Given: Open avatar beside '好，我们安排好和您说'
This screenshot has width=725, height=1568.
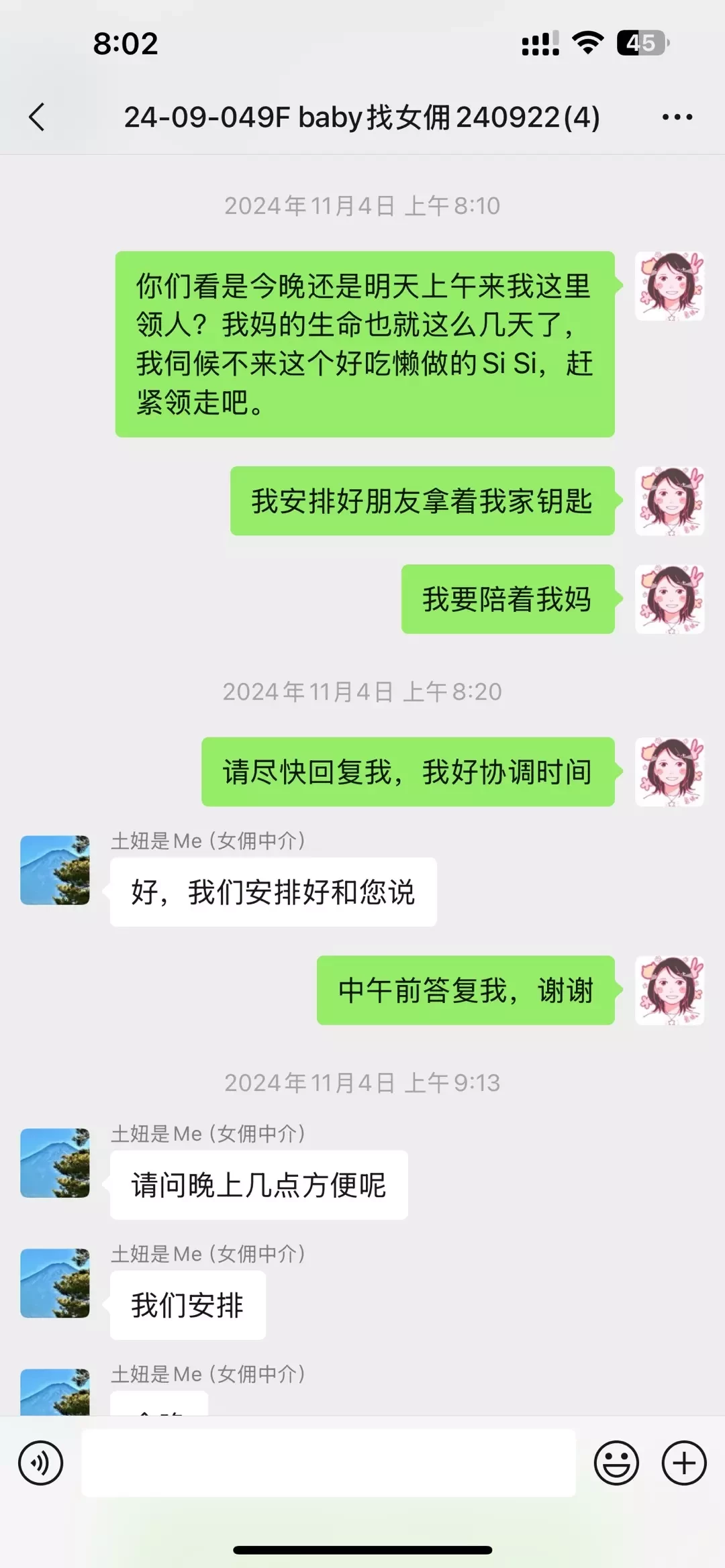Looking at the screenshot, I should point(55,870).
